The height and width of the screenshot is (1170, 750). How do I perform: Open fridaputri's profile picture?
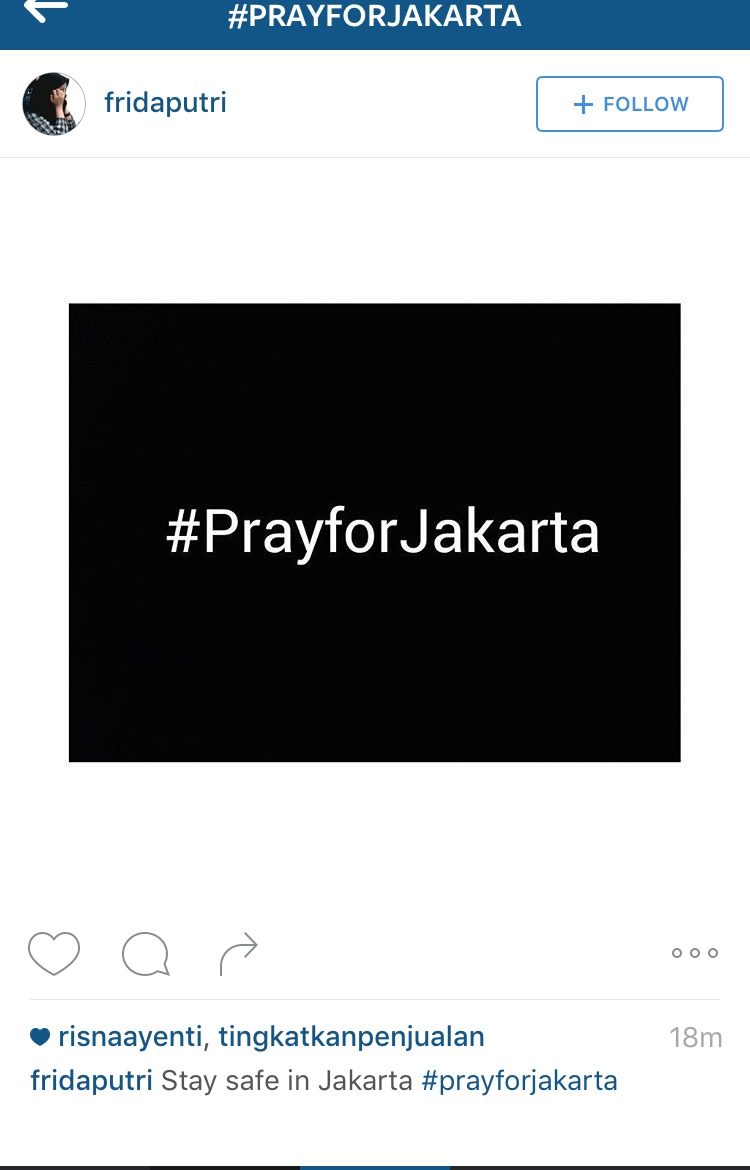[x=54, y=104]
